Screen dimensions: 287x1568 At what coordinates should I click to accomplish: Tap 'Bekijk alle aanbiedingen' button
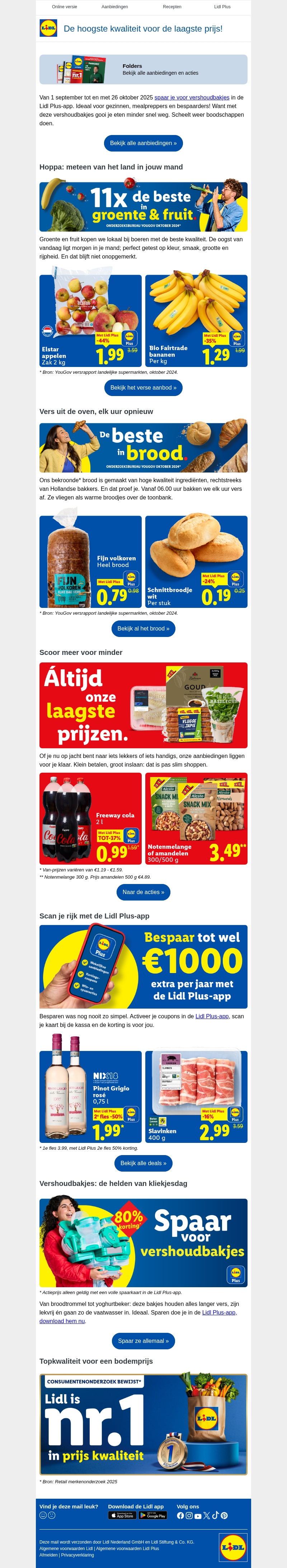143,143
